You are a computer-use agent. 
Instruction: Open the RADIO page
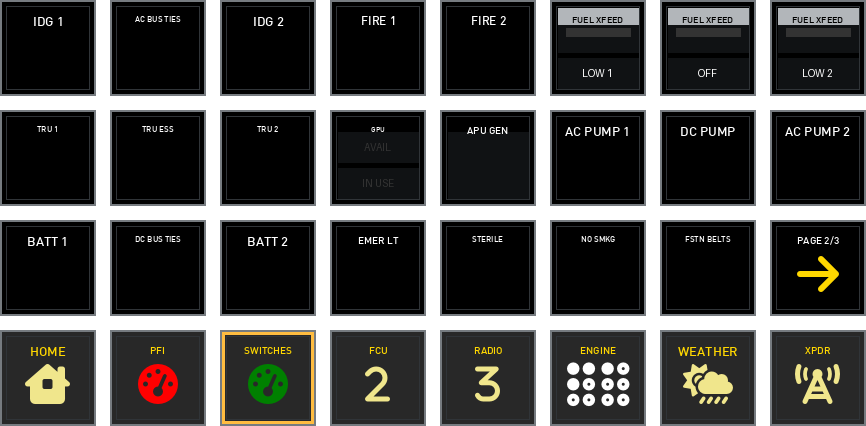[x=488, y=378]
